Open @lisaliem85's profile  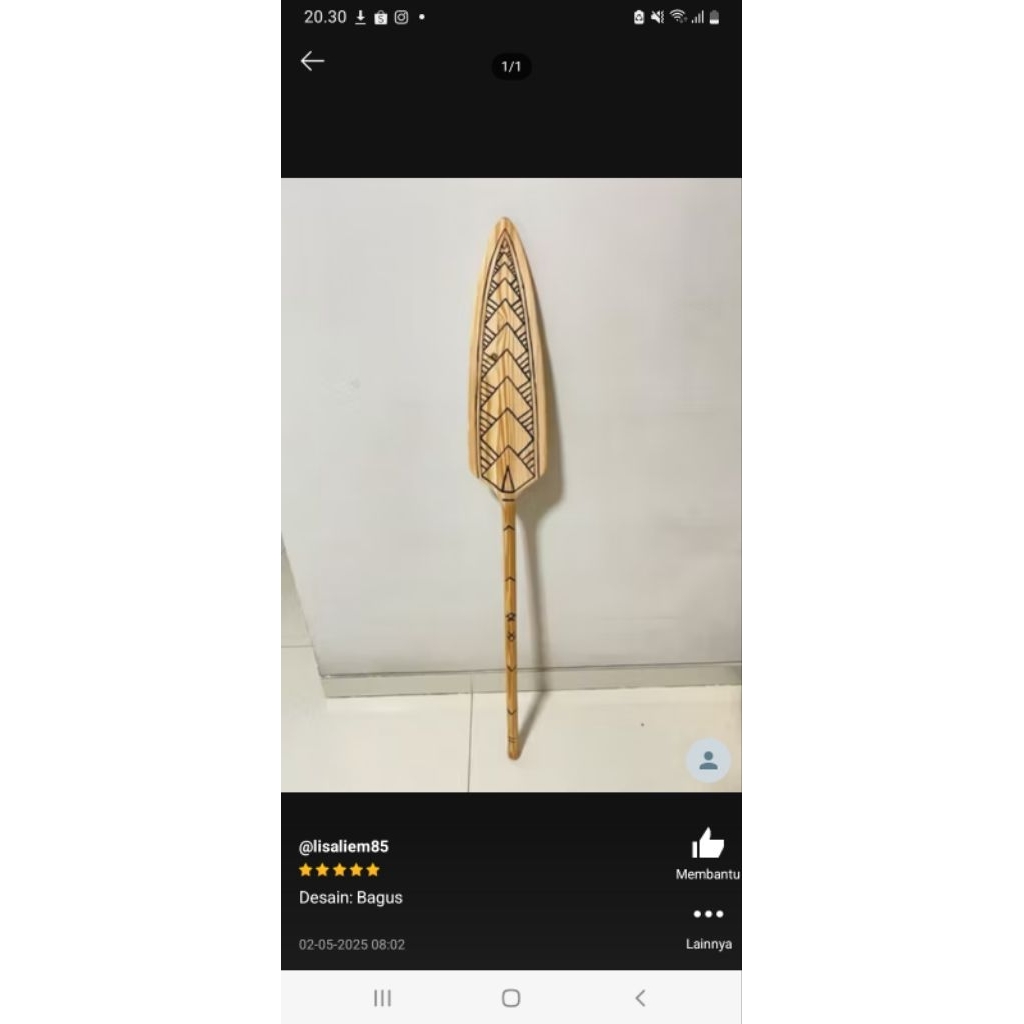click(344, 846)
